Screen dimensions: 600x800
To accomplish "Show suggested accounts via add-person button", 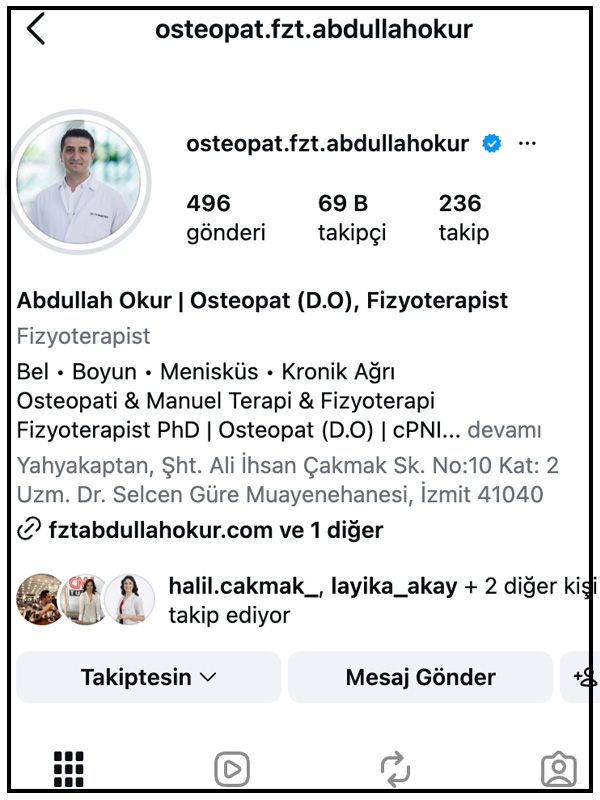I will pos(583,677).
